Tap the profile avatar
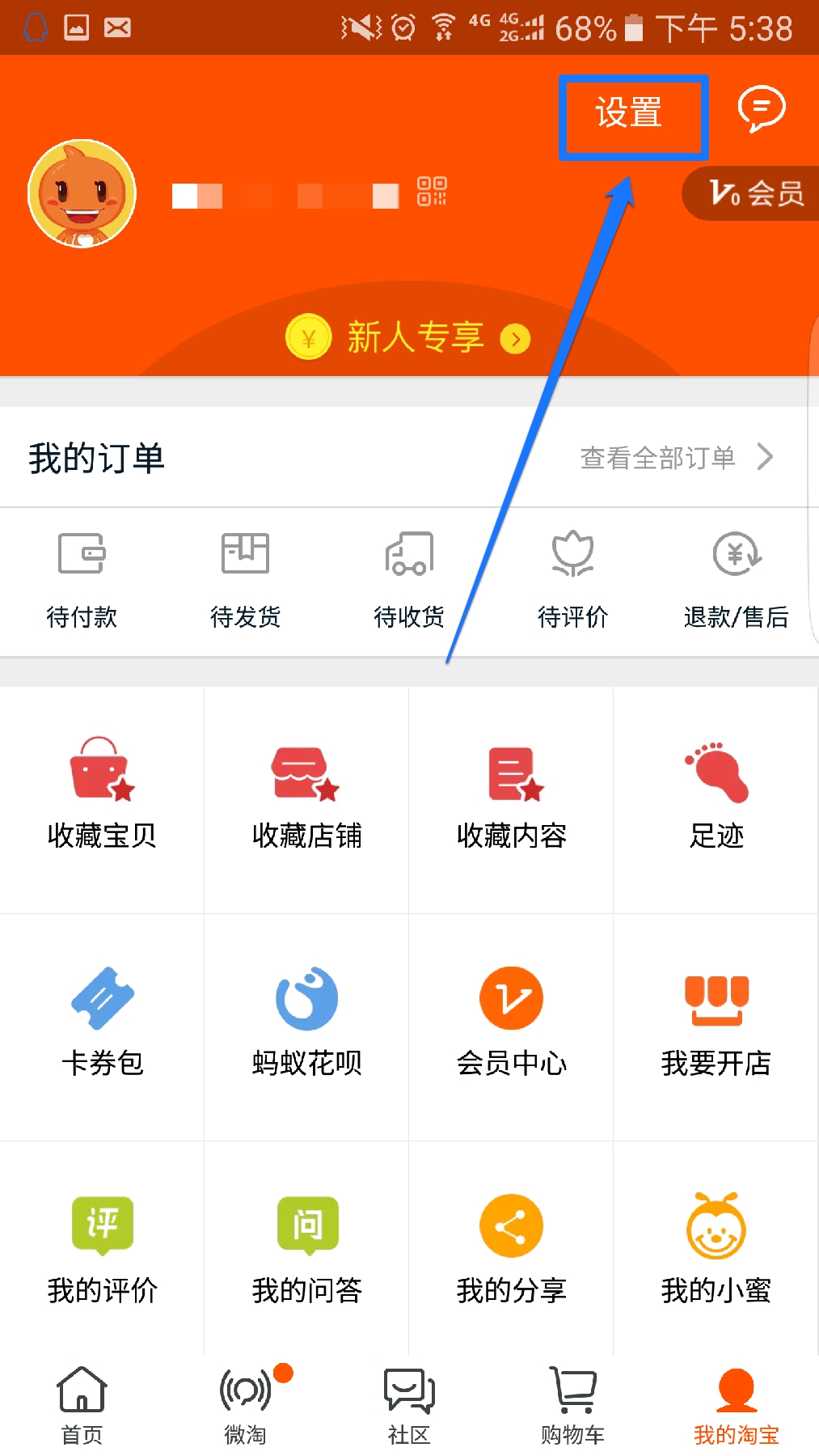This screenshot has width=819, height=1456. (x=82, y=194)
